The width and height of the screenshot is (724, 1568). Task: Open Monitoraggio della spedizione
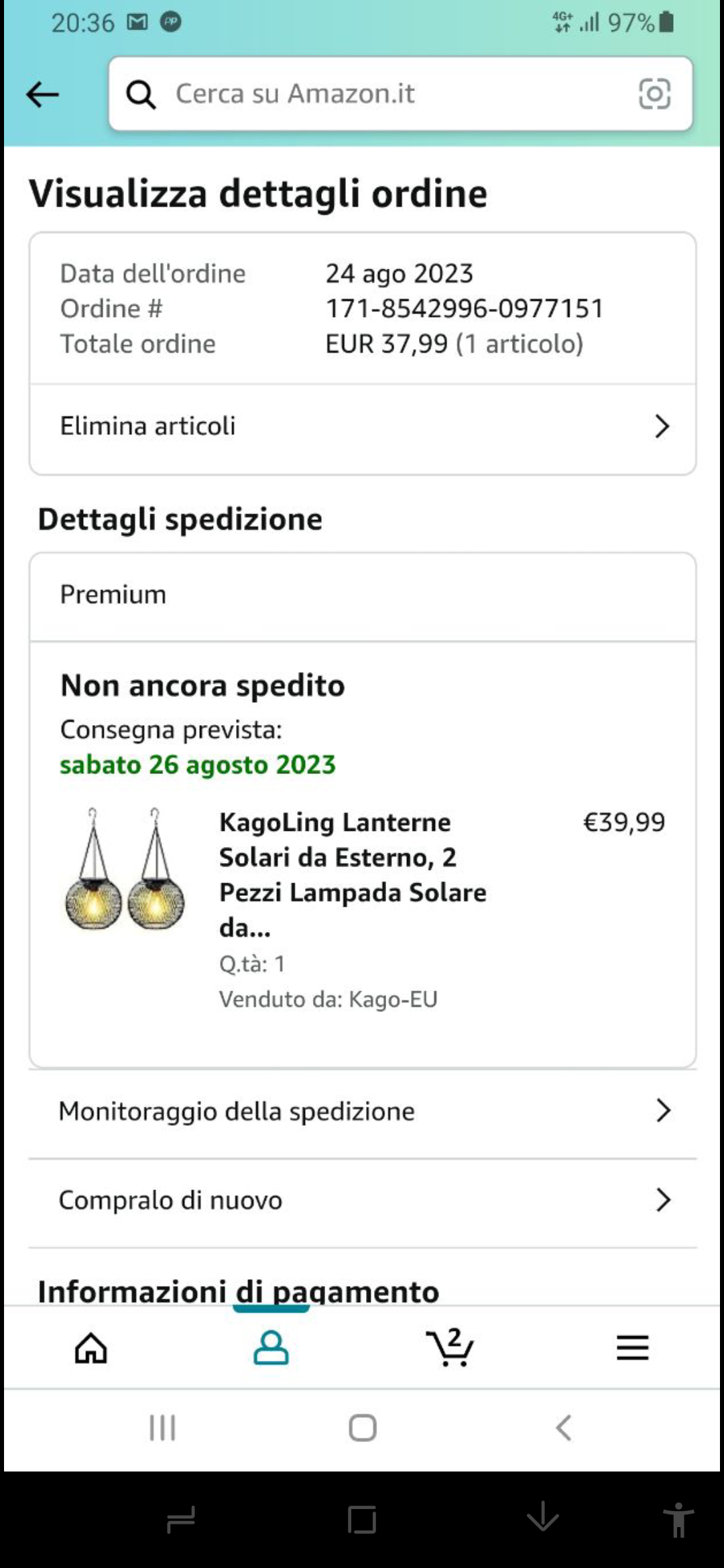362,1111
